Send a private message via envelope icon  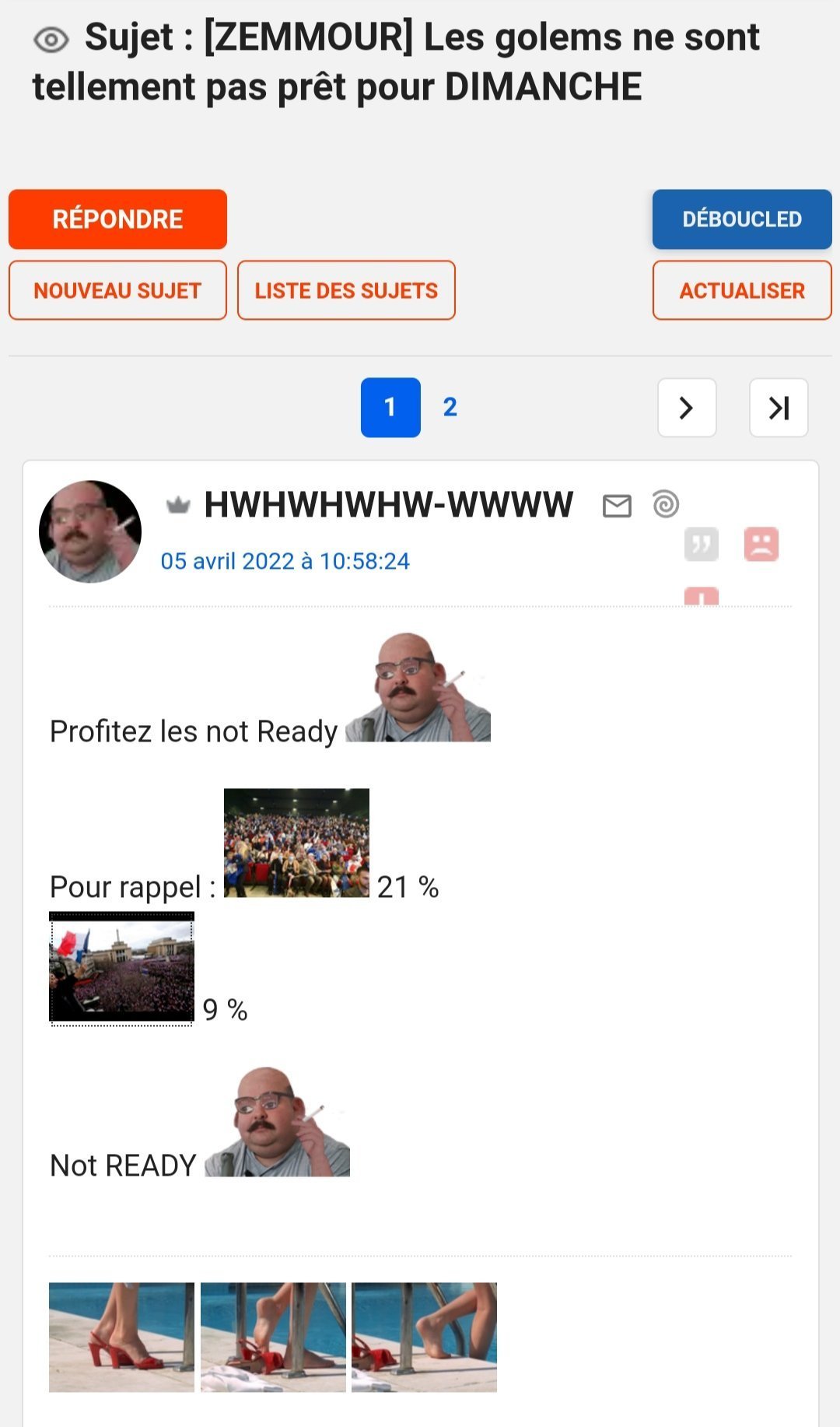pos(617,506)
